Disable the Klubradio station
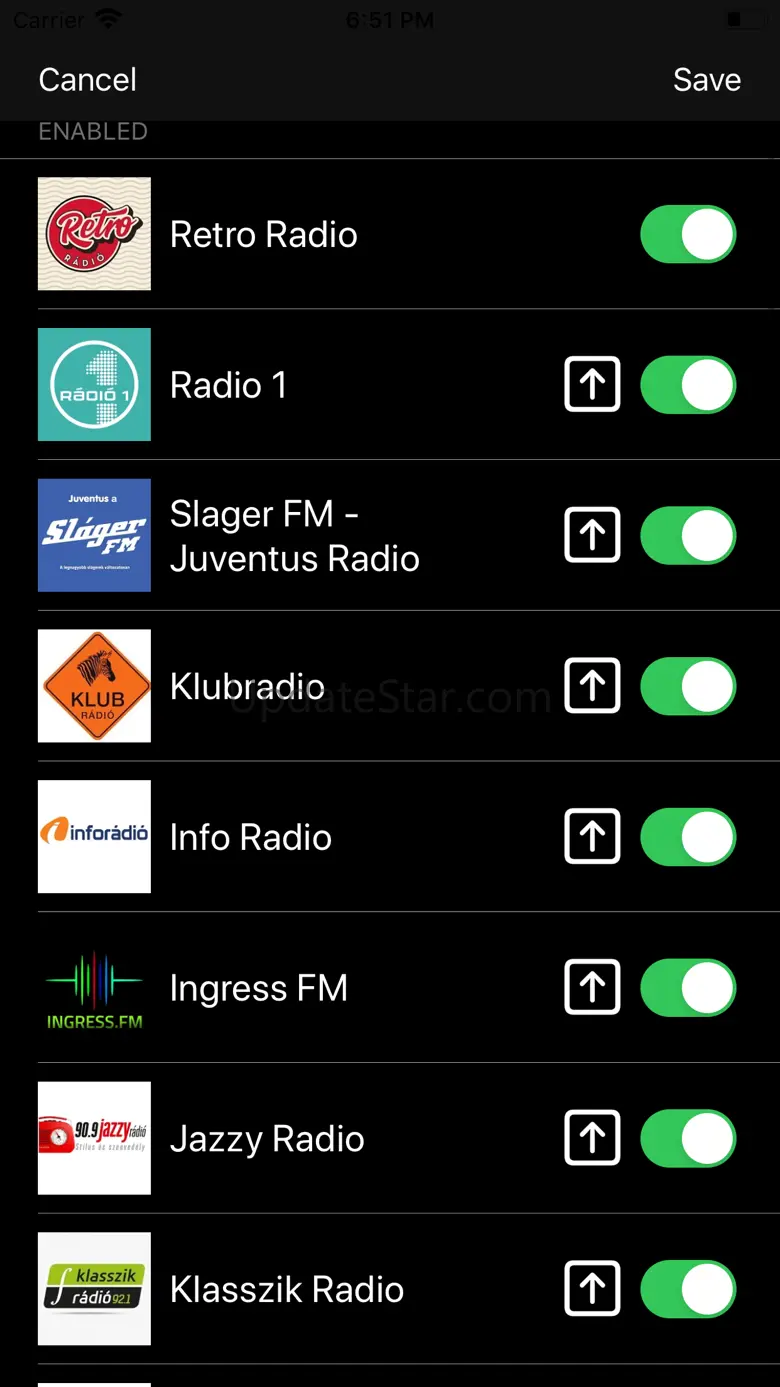The image size is (780, 1387). click(688, 686)
